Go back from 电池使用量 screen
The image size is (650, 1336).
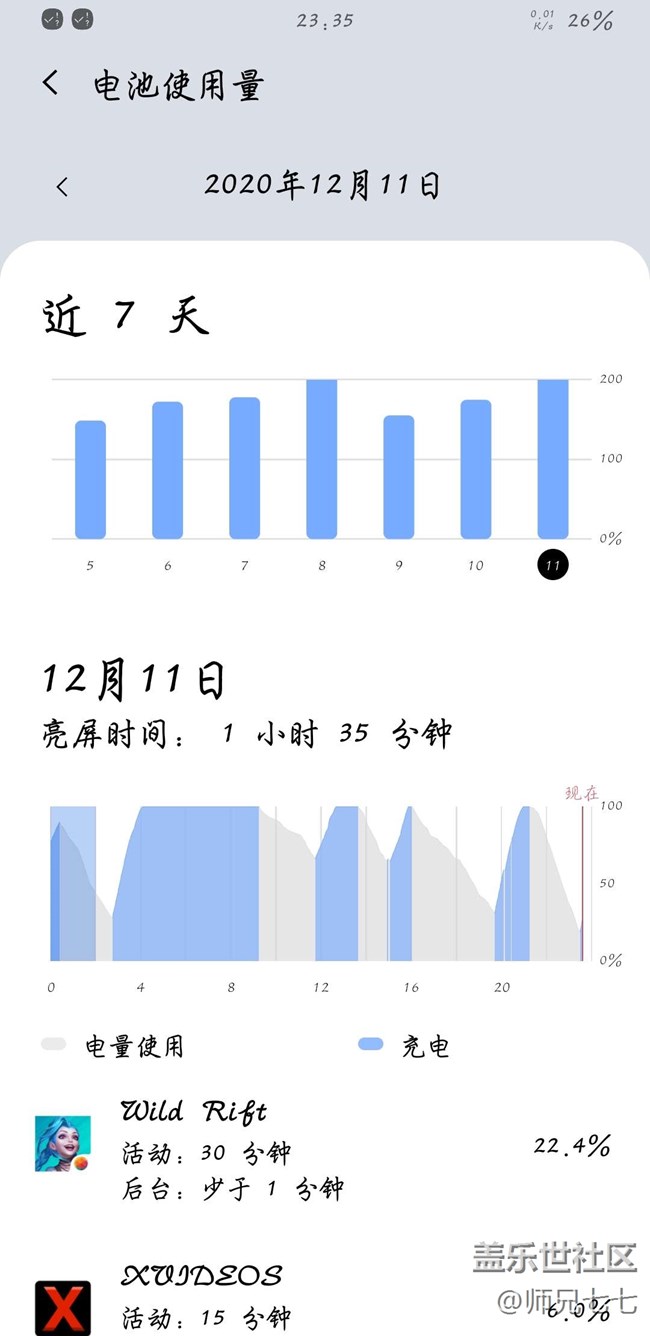pos(52,84)
